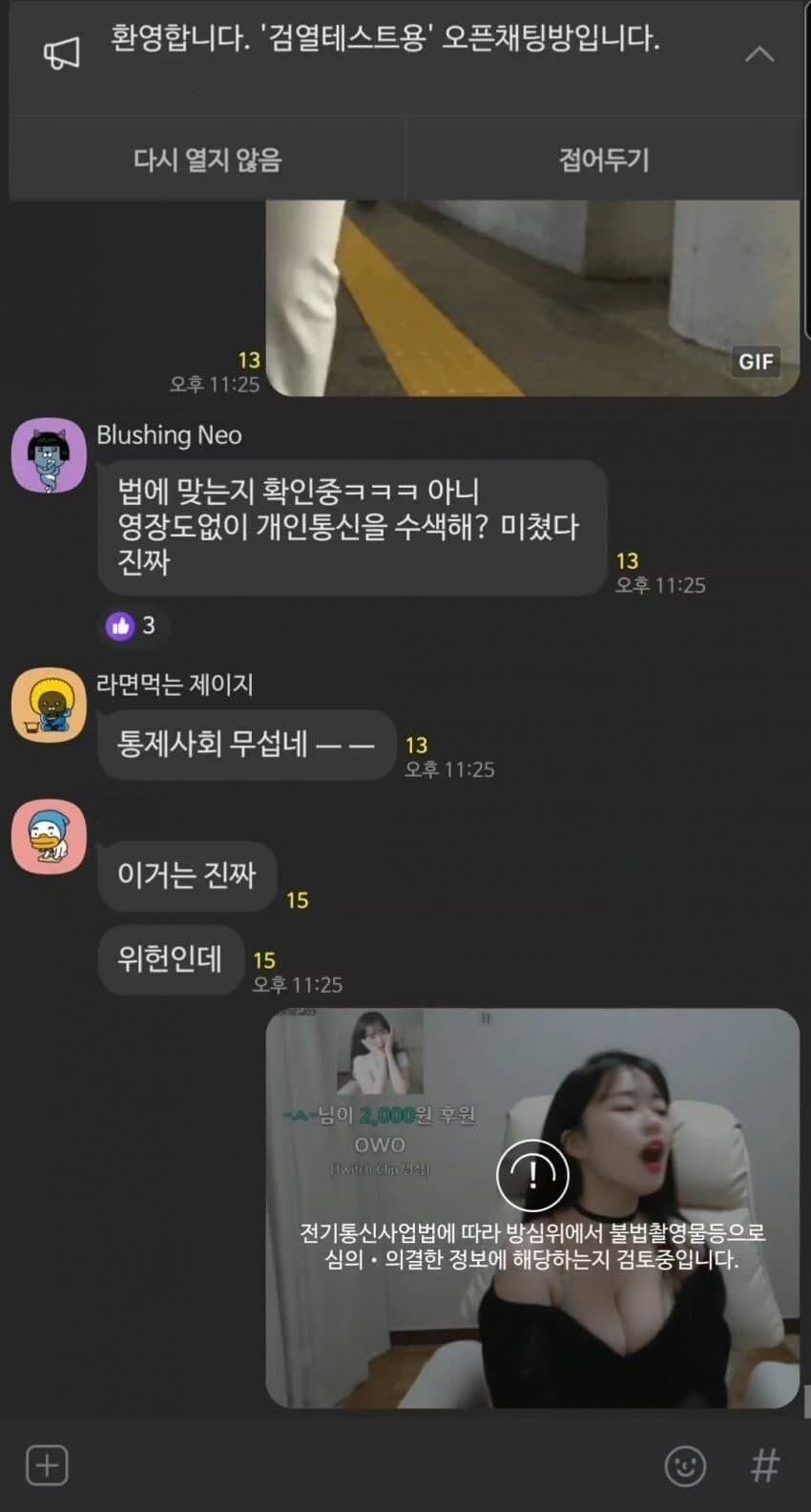
Task: Open Blushing Neo's profile picture
Action: 49,455
